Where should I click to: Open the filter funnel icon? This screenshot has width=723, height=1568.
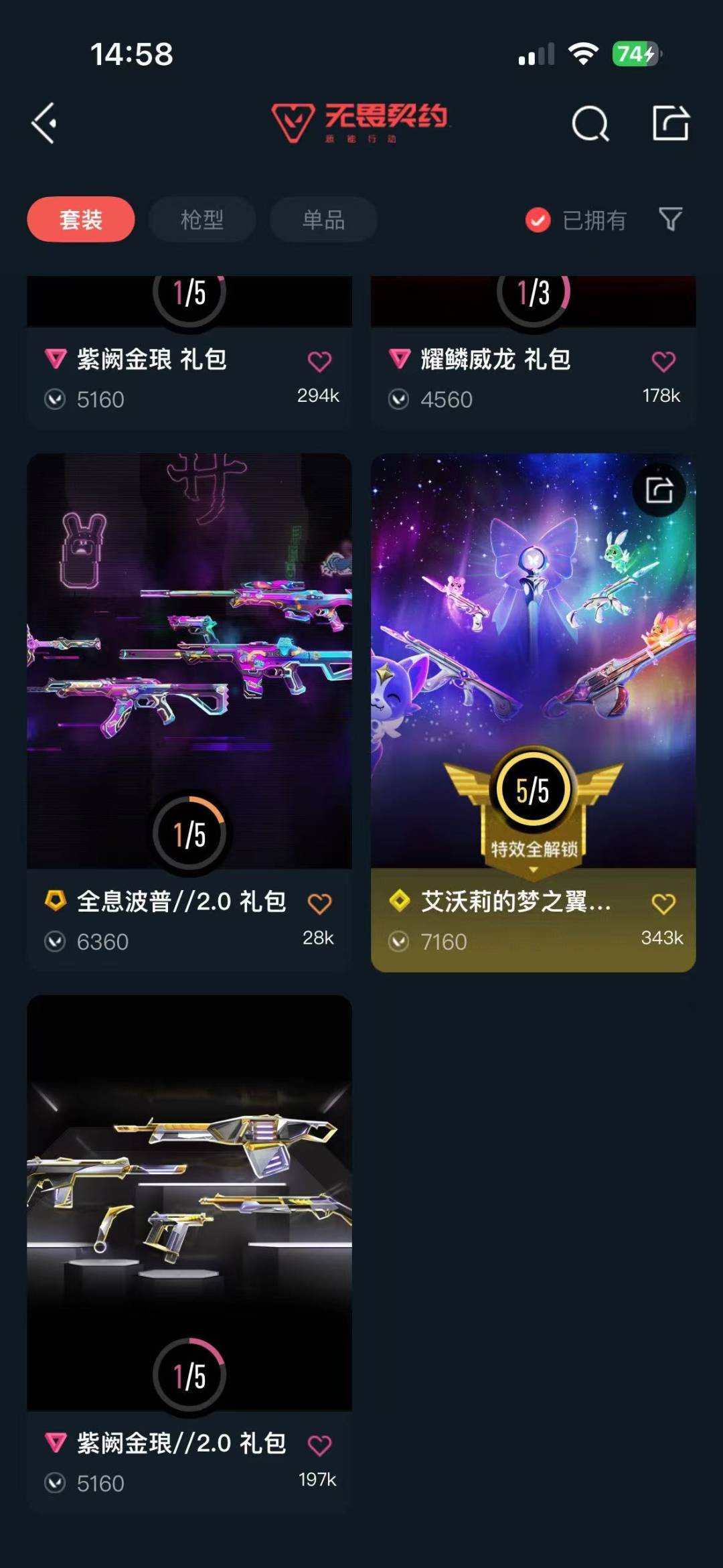coord(671,219)
